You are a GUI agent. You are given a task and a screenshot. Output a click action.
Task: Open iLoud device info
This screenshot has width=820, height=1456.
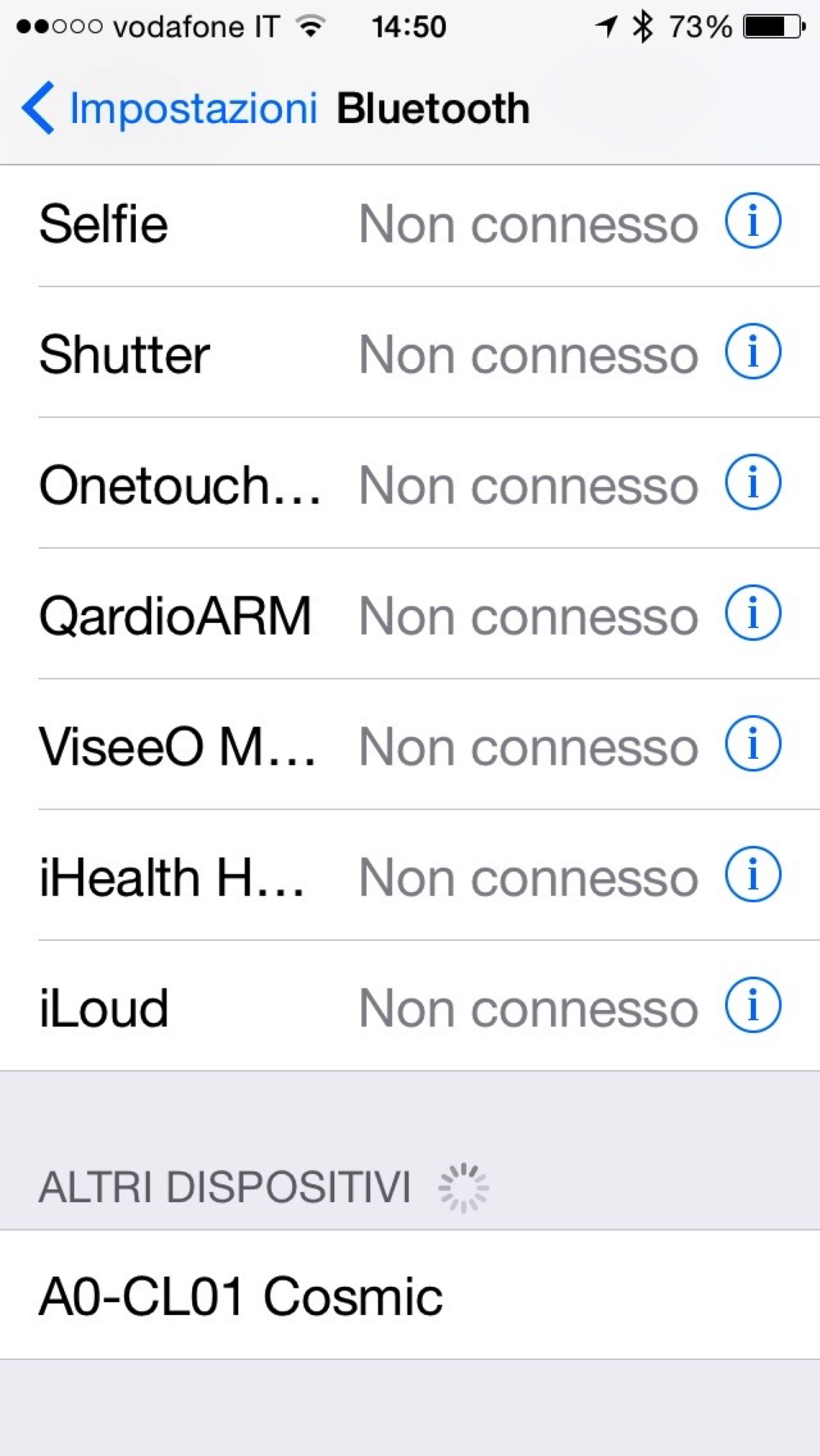point(753,1004)
